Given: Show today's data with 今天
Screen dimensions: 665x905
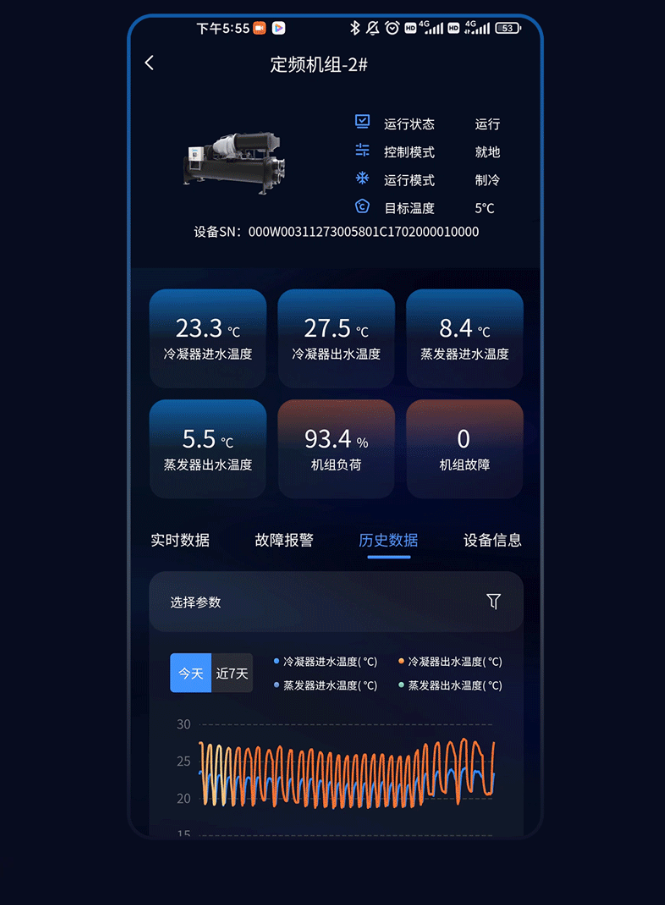Looking at the screenshot, I should [190, 673].
